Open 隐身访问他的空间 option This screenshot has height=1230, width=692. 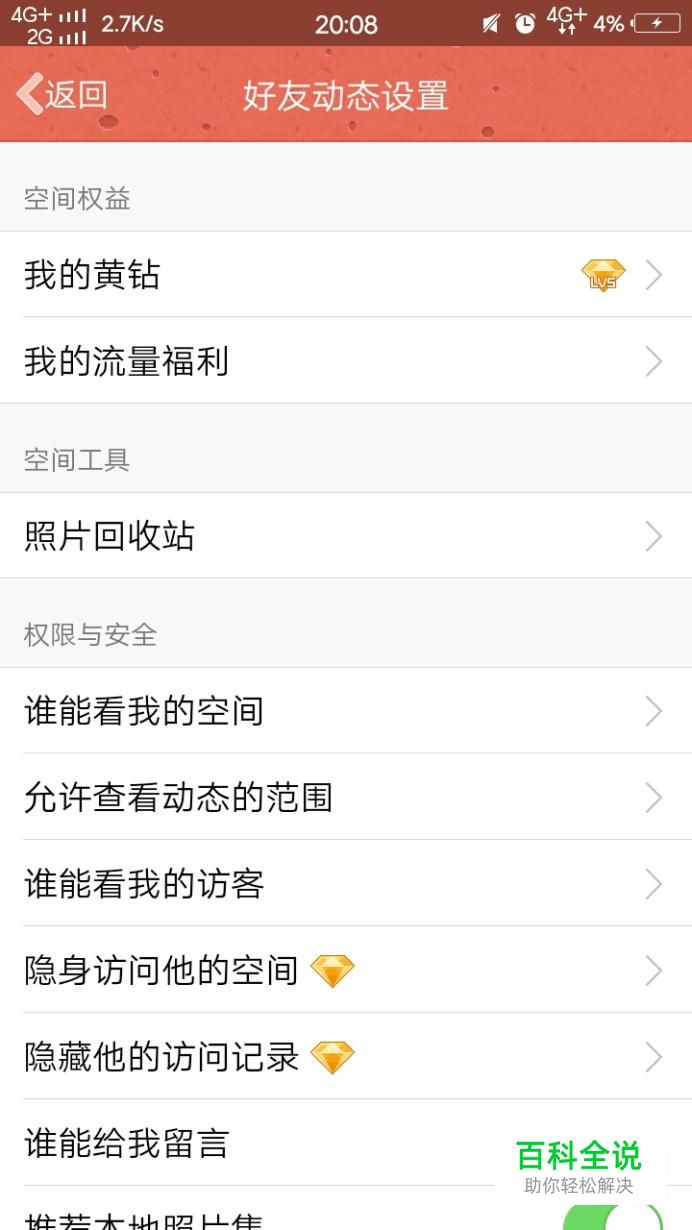pos(346,970)
